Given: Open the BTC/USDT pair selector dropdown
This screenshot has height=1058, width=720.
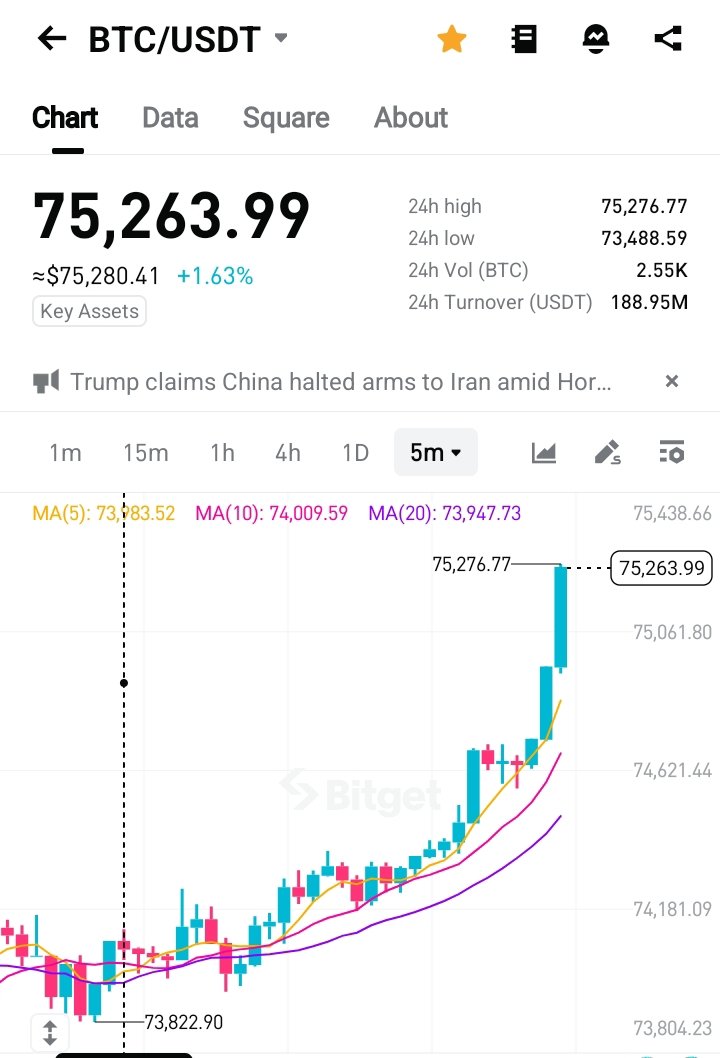Looking at the screenshot, I should tap(281, 39).
